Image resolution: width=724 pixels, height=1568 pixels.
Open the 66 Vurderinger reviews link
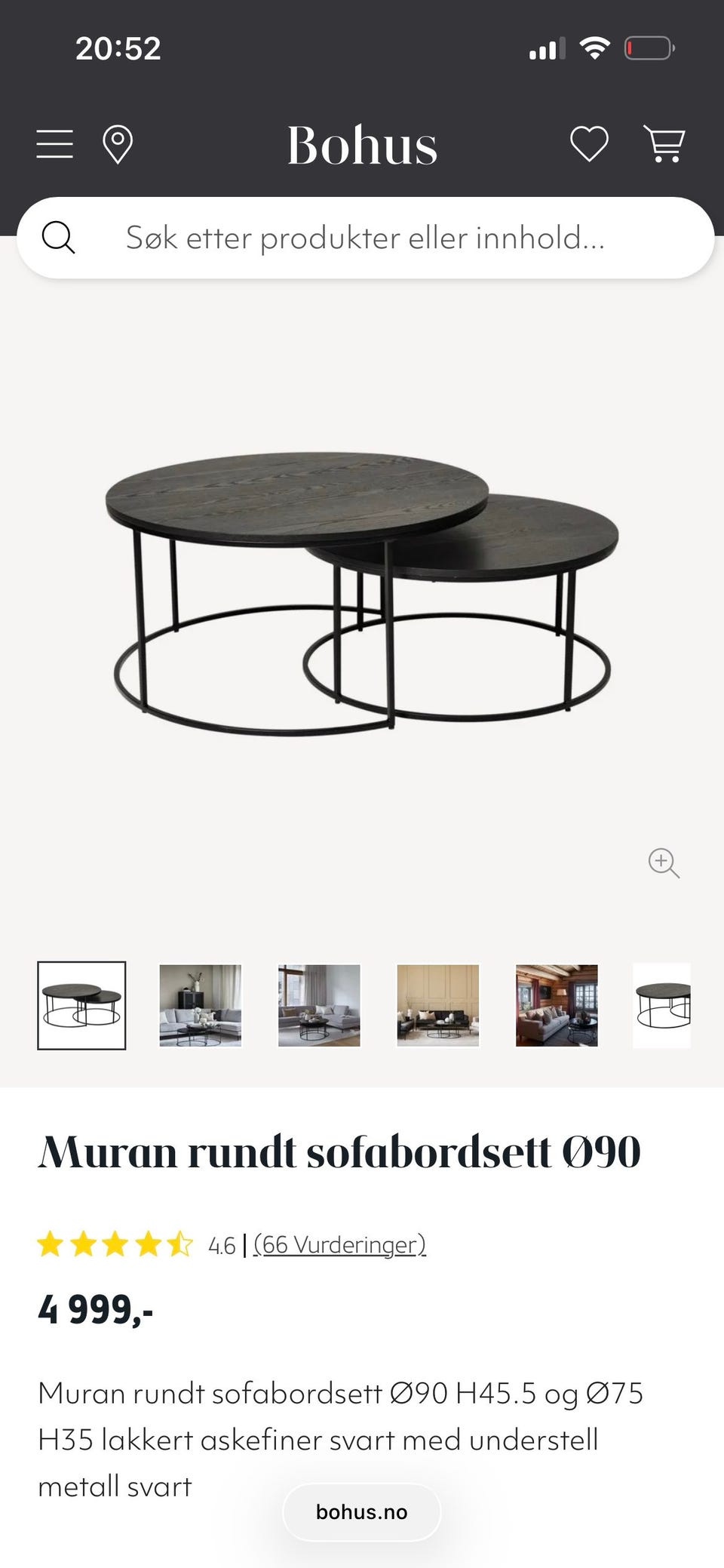coord(339,1244)
